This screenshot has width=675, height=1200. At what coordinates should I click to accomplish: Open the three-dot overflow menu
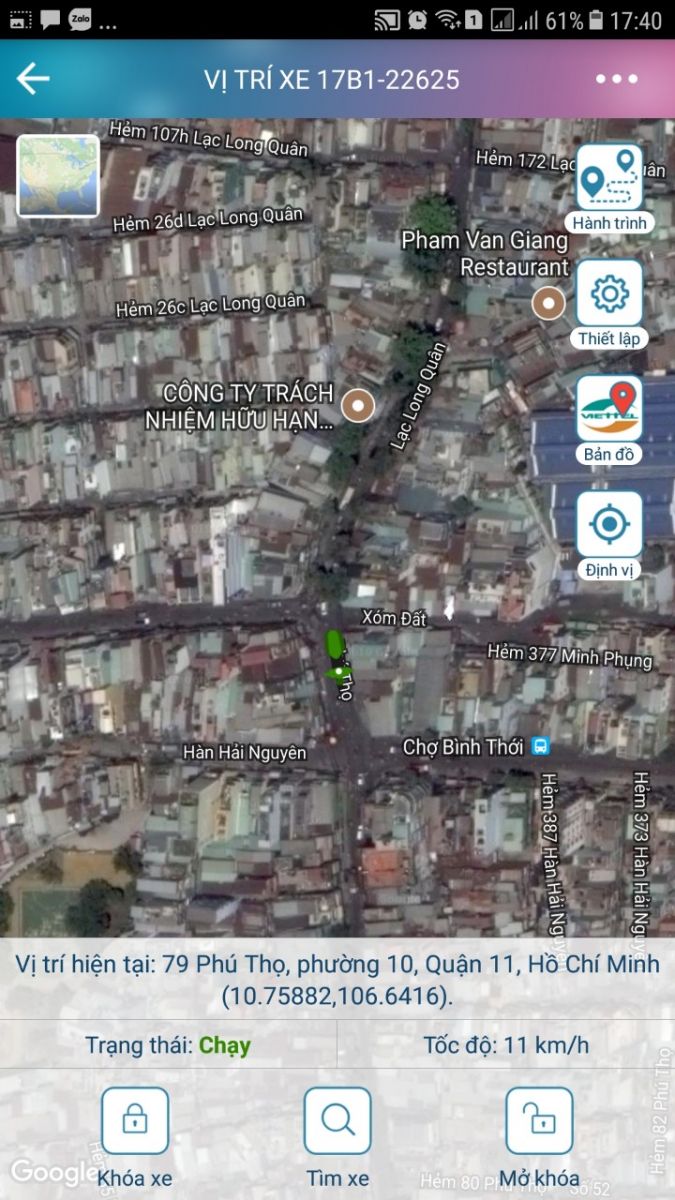coord(616,79)
